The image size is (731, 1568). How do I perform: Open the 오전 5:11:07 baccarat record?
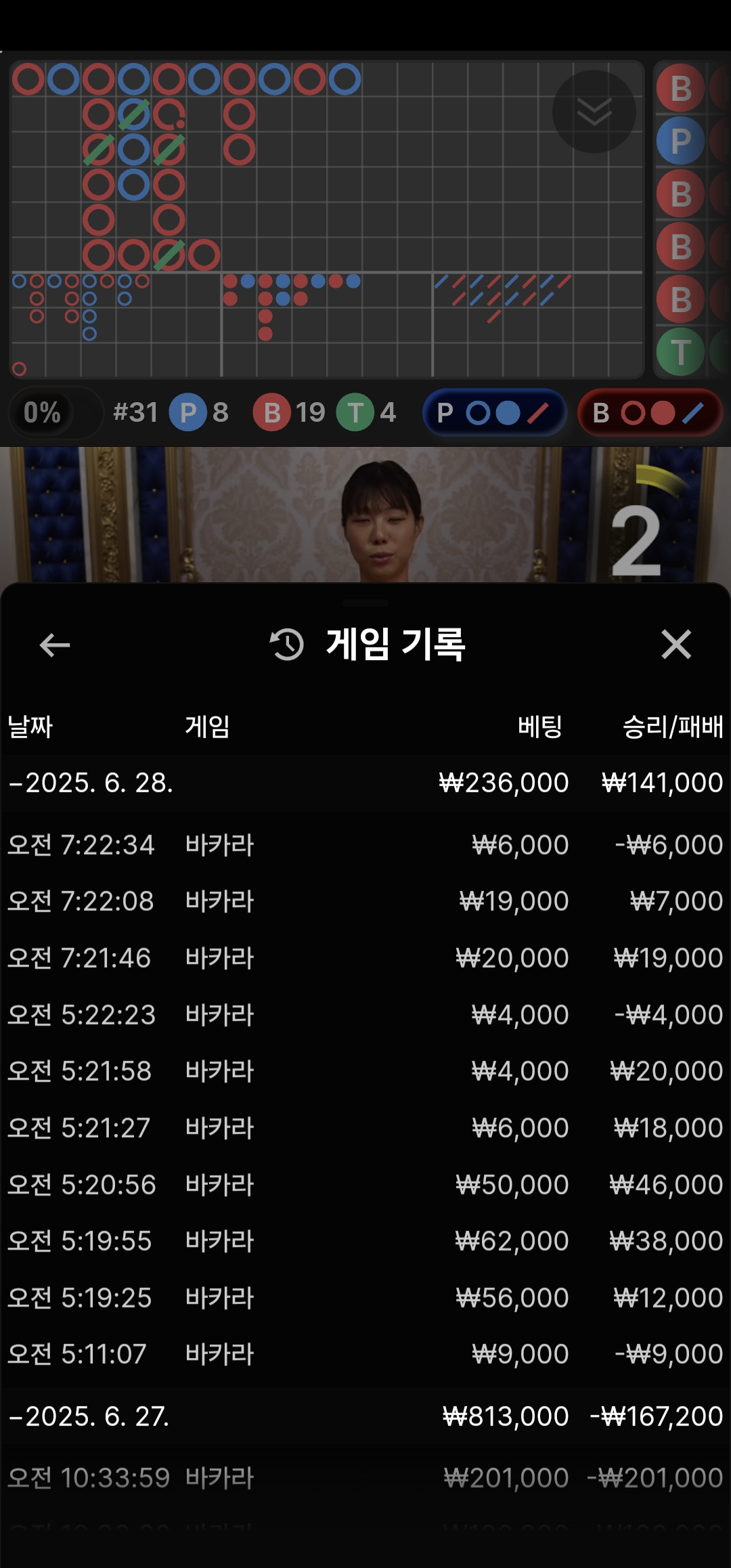[x=365, y=1354]
